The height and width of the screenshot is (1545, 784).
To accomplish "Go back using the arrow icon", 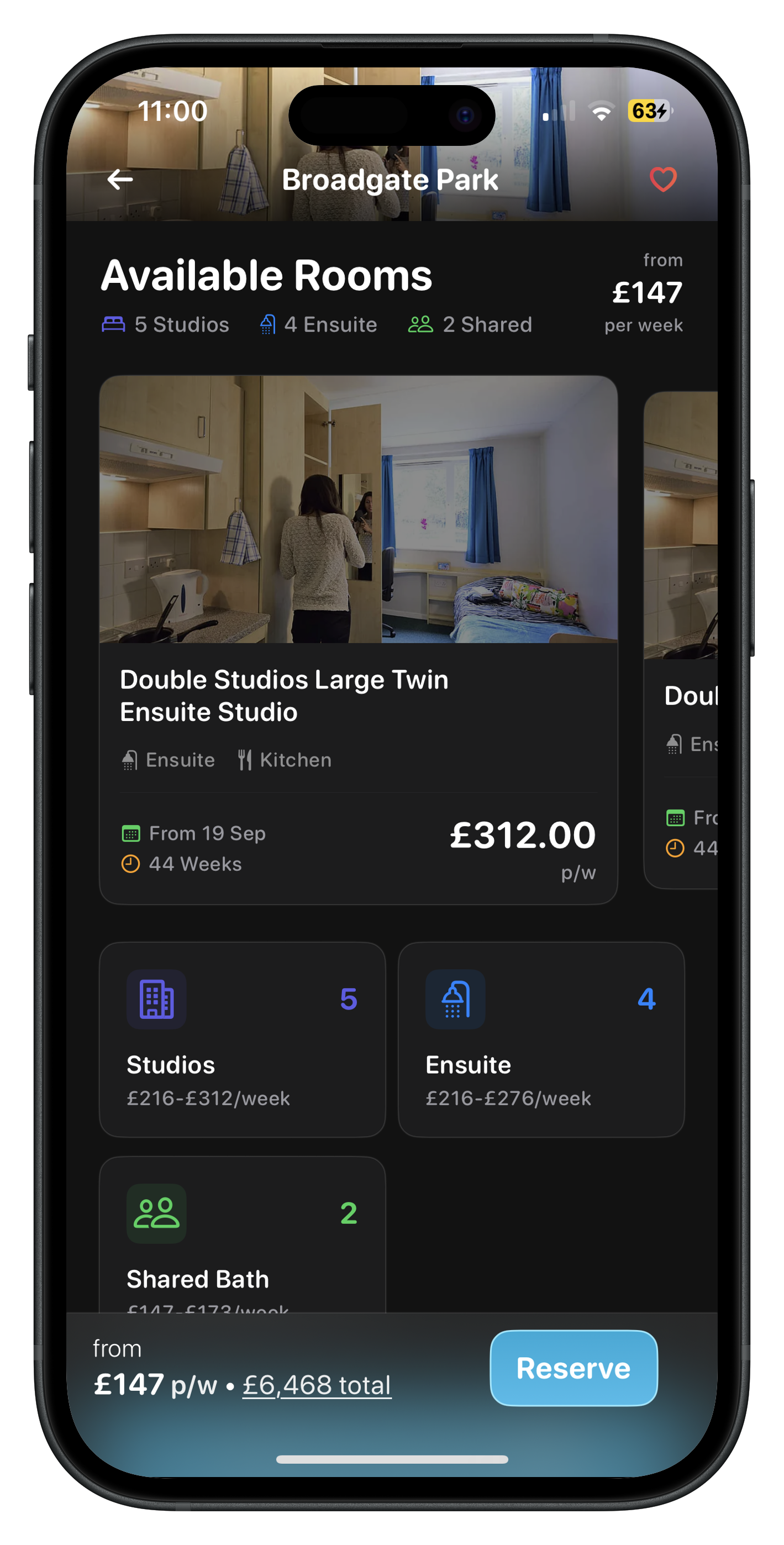I will click(120, 180).
